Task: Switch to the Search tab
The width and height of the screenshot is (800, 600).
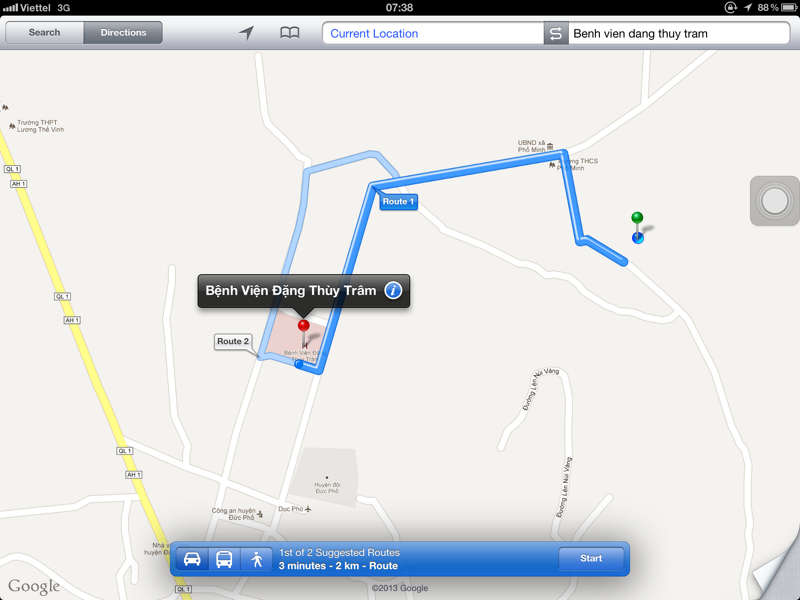Action: coord(44,33)
